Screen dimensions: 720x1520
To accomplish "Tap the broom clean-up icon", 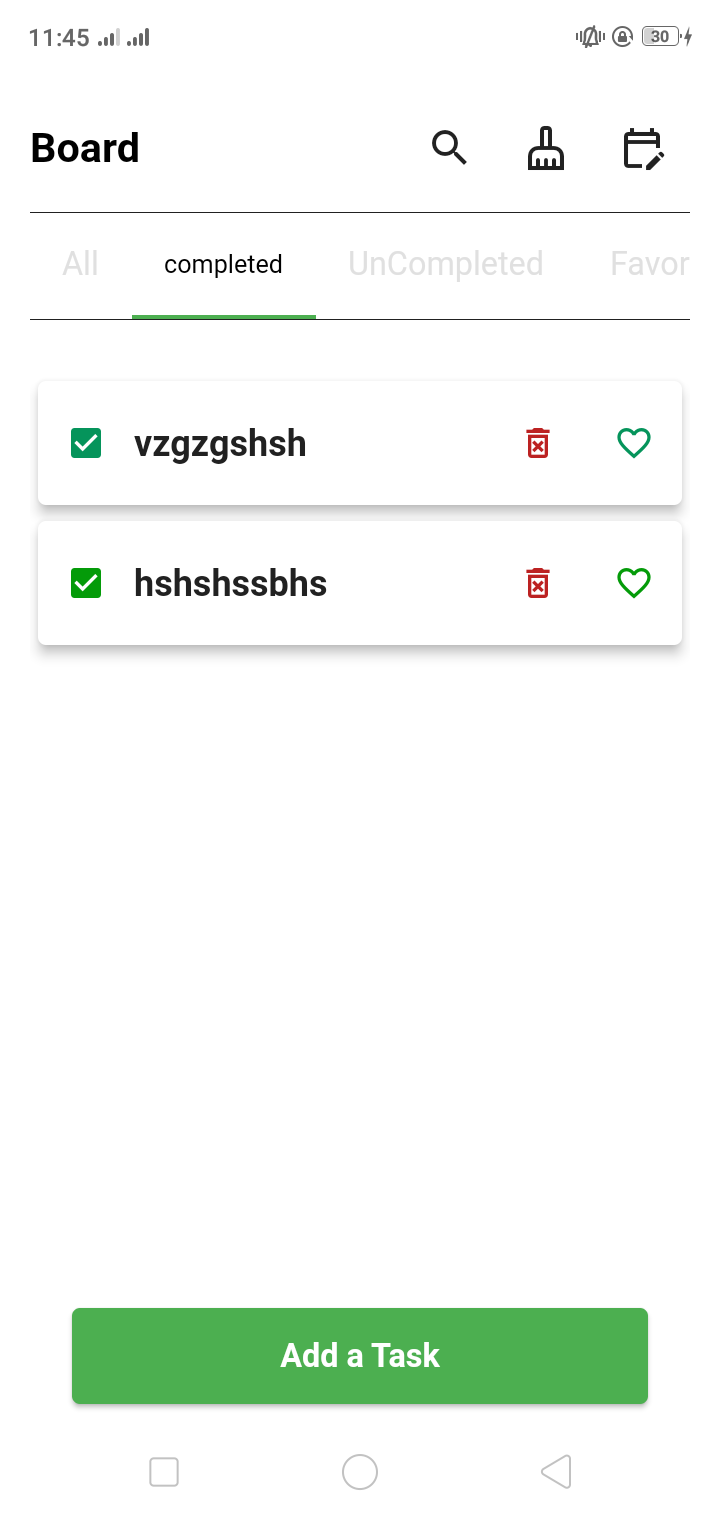I will click(x=546, y=148).
